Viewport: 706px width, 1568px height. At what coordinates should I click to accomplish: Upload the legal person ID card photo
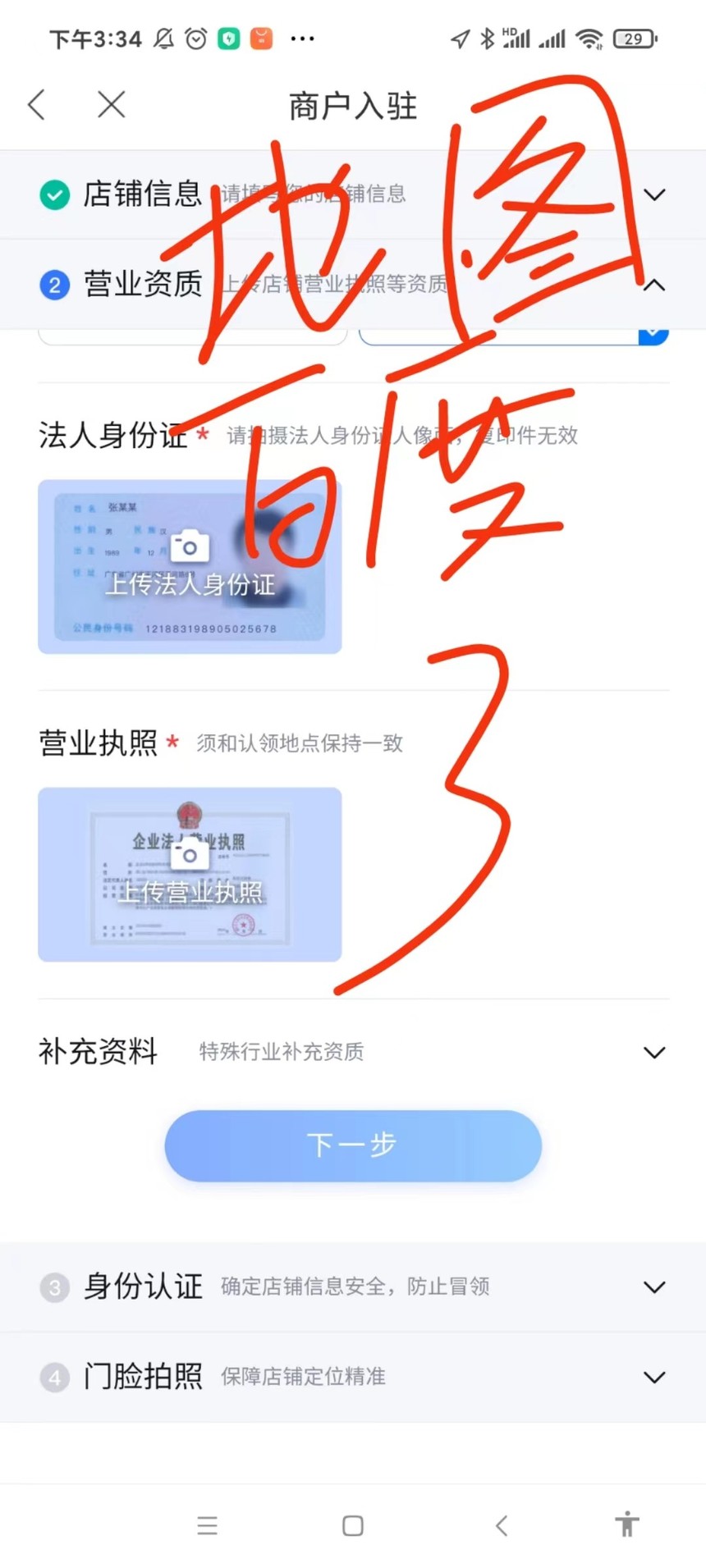pos(190,566)
